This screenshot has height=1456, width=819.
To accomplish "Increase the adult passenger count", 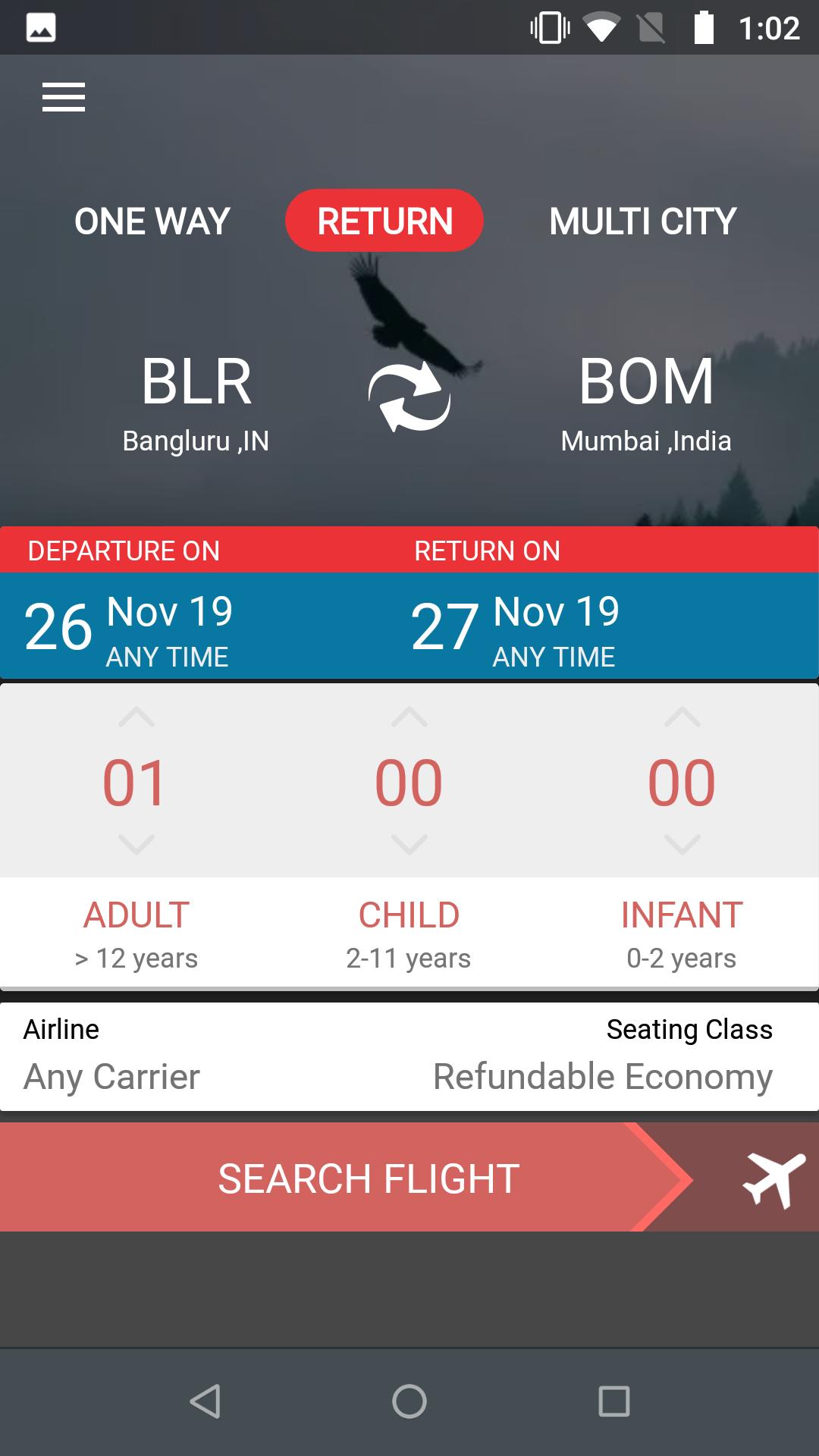I will click(x=136, y=717).
